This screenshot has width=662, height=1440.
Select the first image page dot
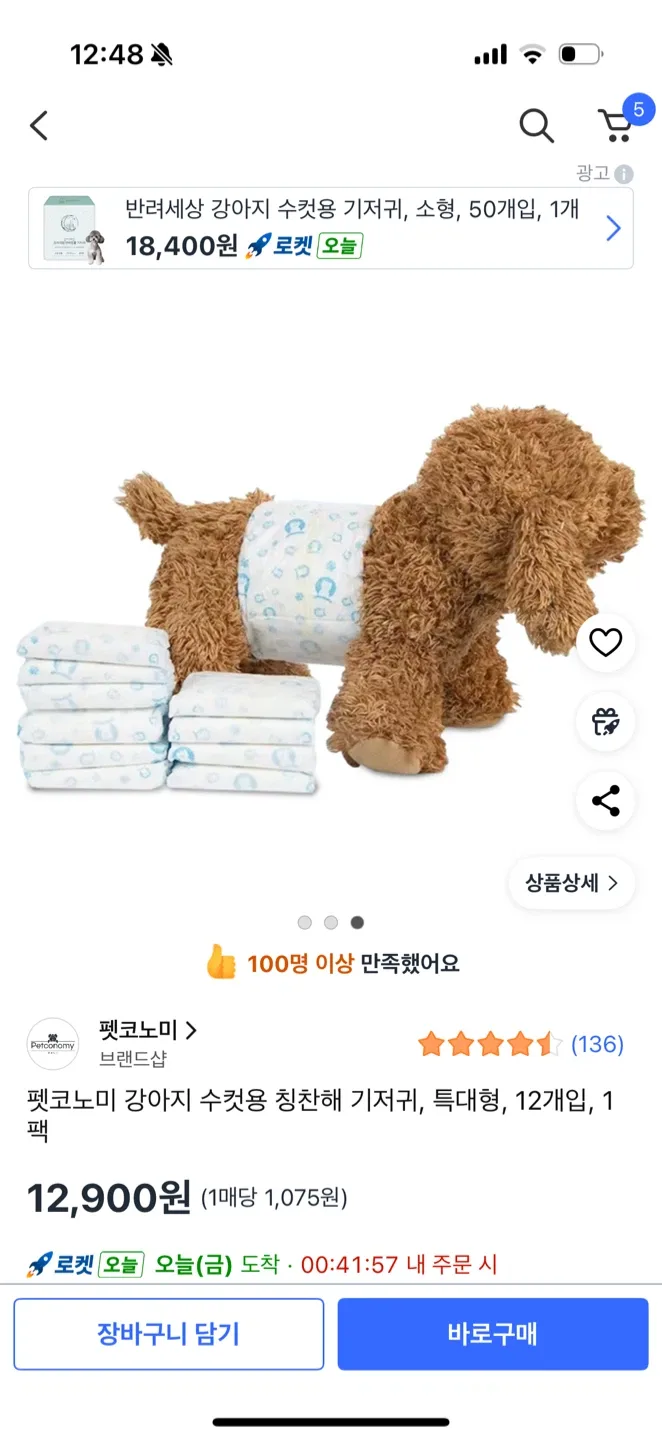click(305, 923)
